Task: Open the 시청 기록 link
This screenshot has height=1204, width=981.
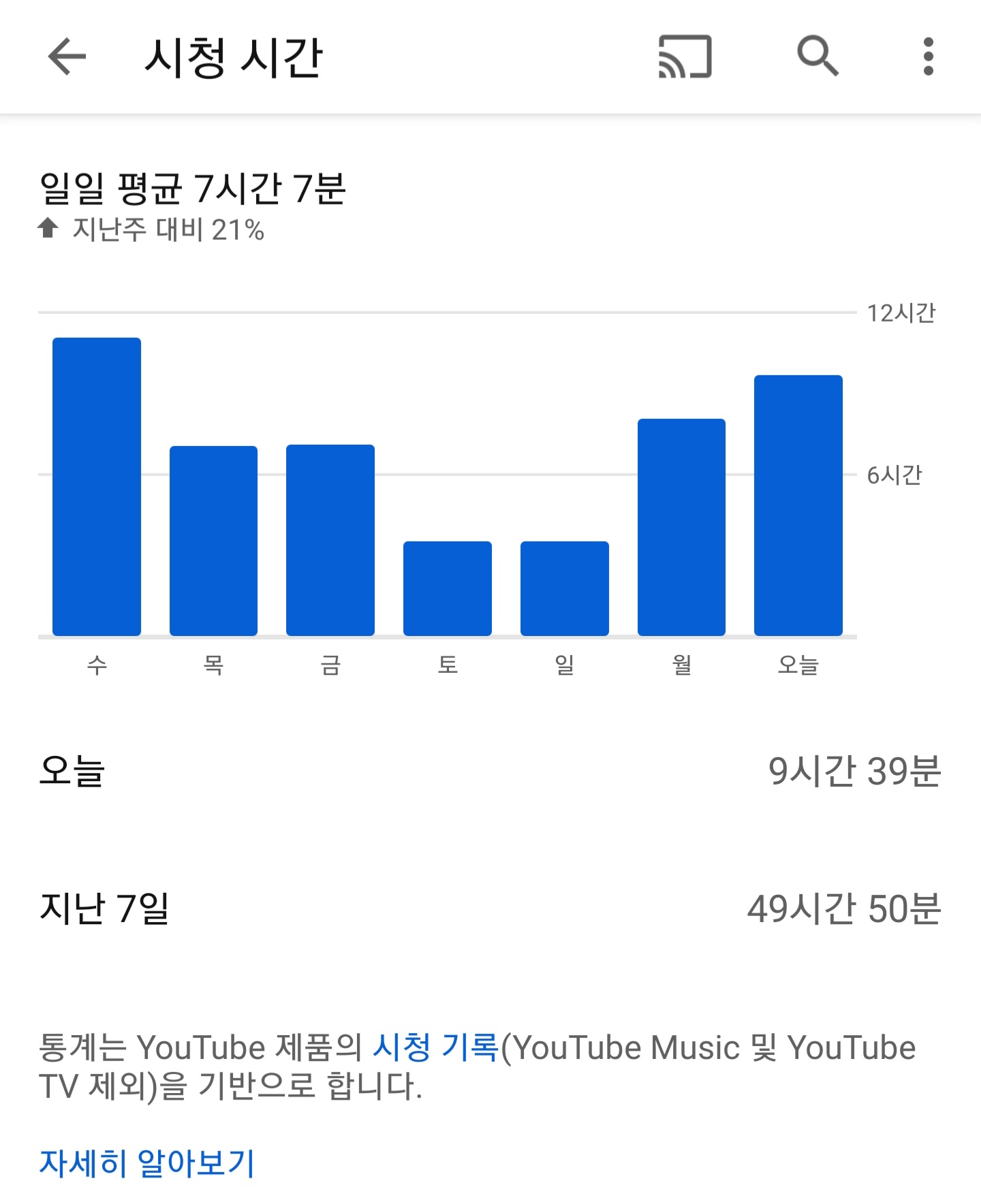Action: click(x=436, y=1047)
